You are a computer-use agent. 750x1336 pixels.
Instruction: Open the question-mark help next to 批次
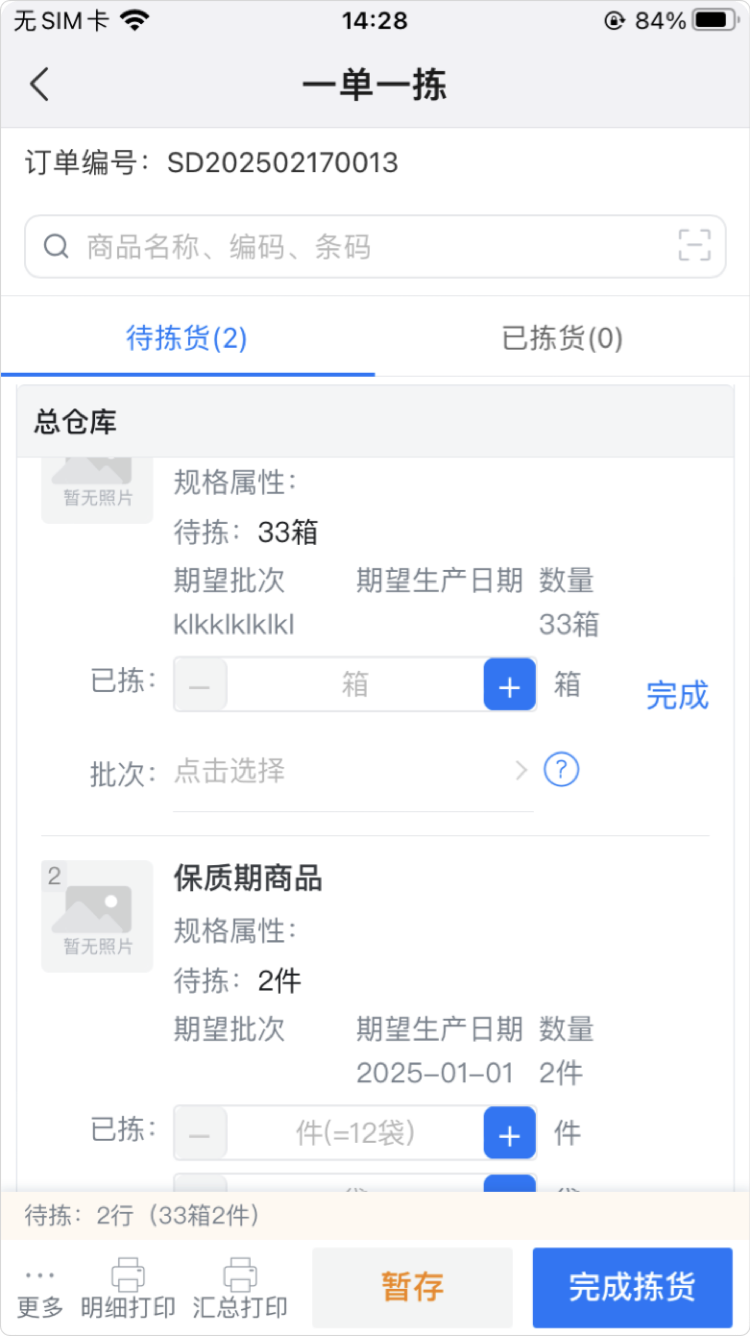[x=562, y=770]
